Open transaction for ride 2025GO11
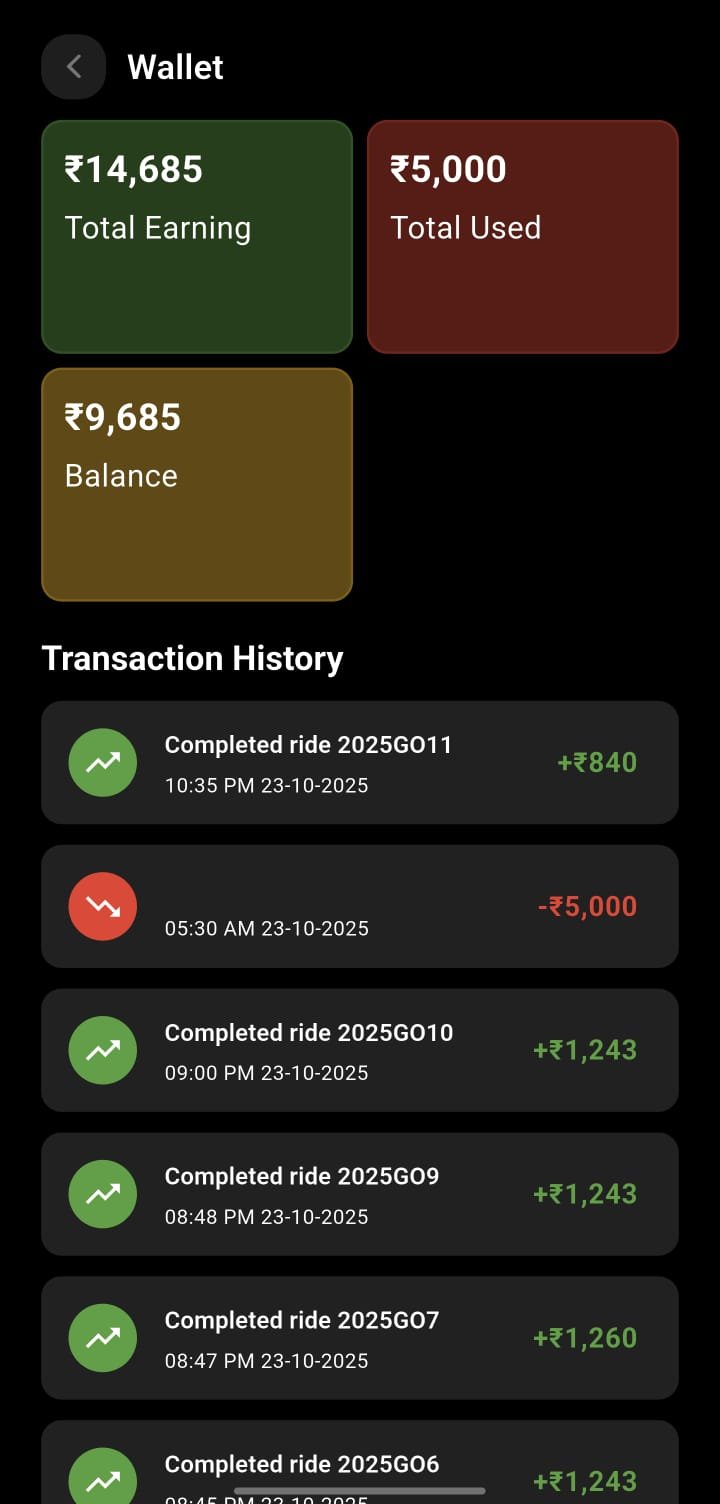Screen dimensions: 720x1504 [359, 762]
